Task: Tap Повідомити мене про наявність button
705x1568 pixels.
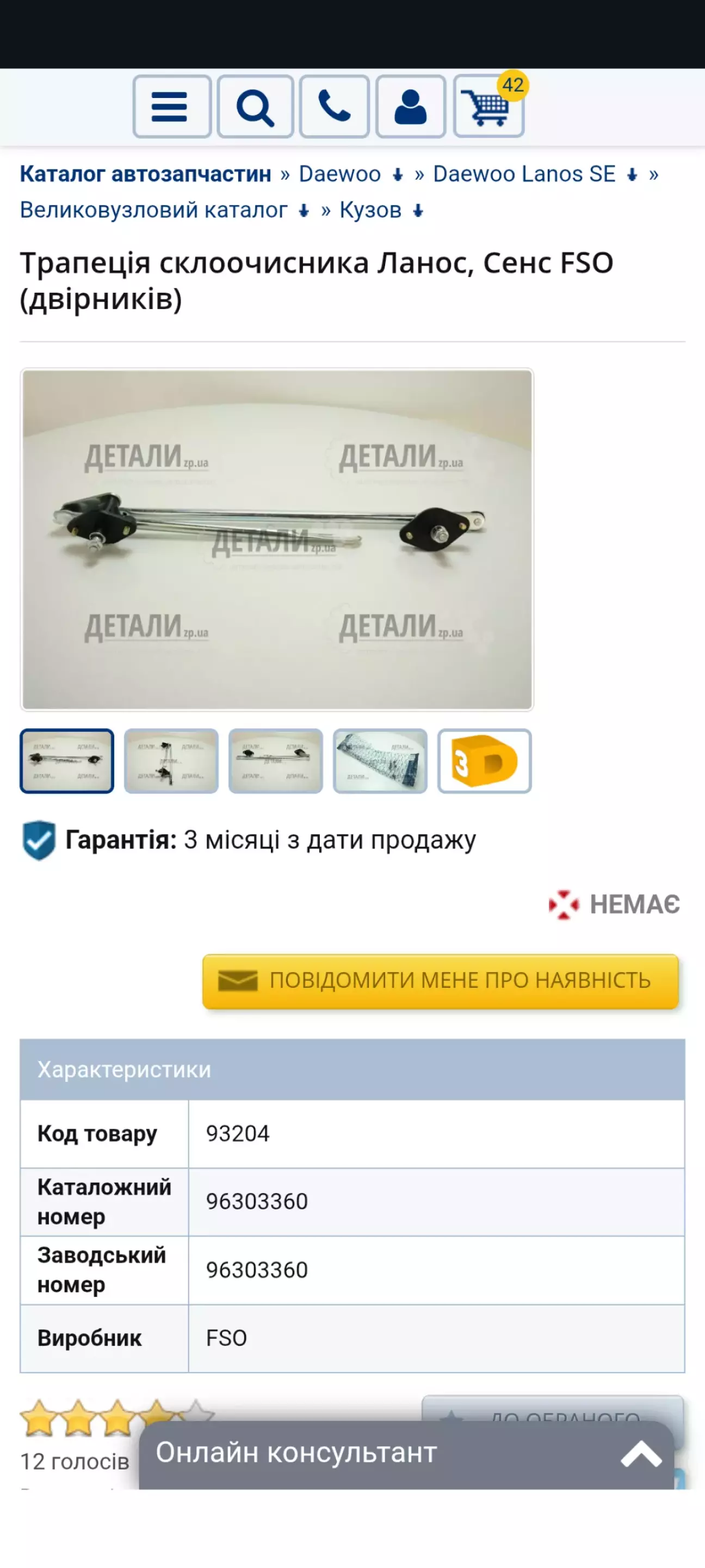Action: pyautogui.click(x=441, y=981)
